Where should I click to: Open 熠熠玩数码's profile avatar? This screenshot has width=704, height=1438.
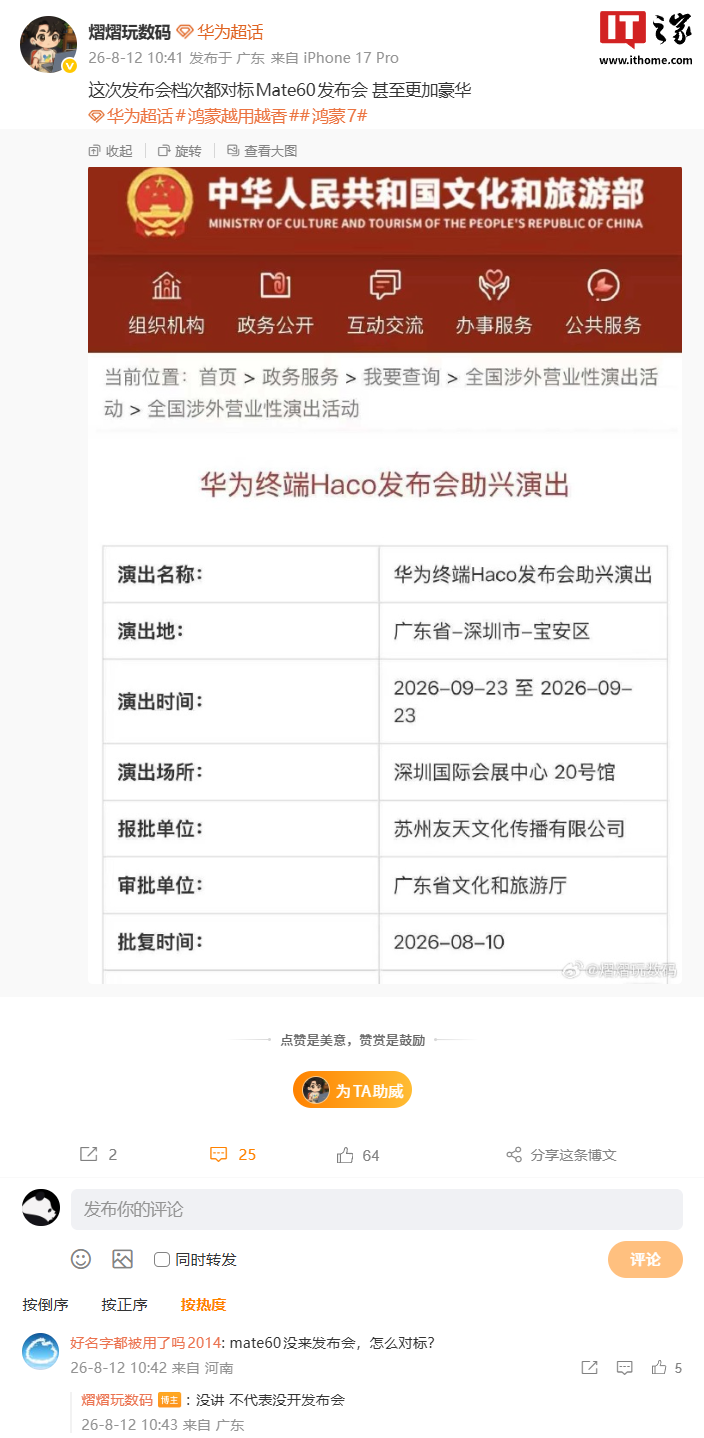(48, 44)
